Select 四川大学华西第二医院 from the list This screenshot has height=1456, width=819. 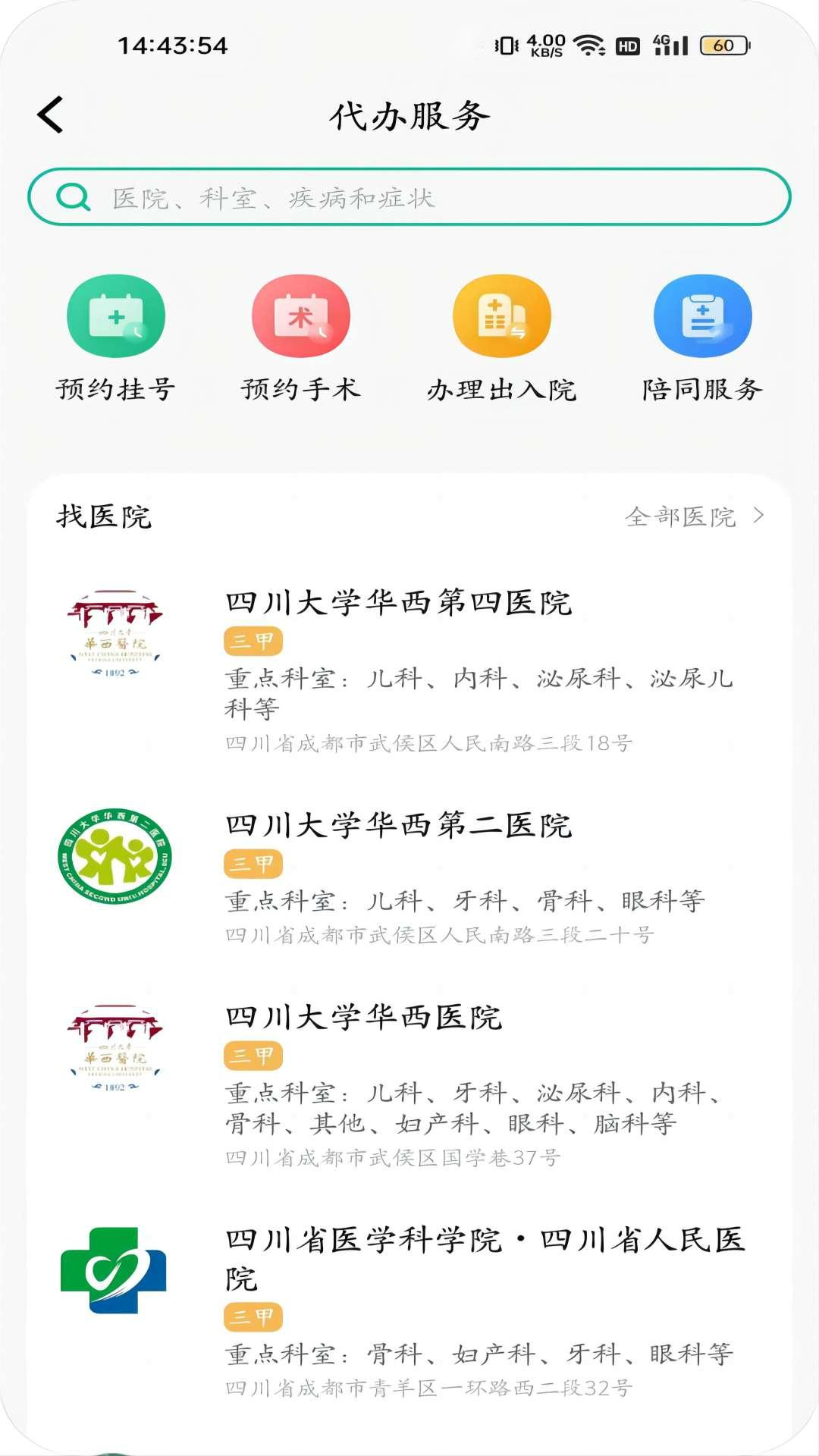click(x=409, y=876)
